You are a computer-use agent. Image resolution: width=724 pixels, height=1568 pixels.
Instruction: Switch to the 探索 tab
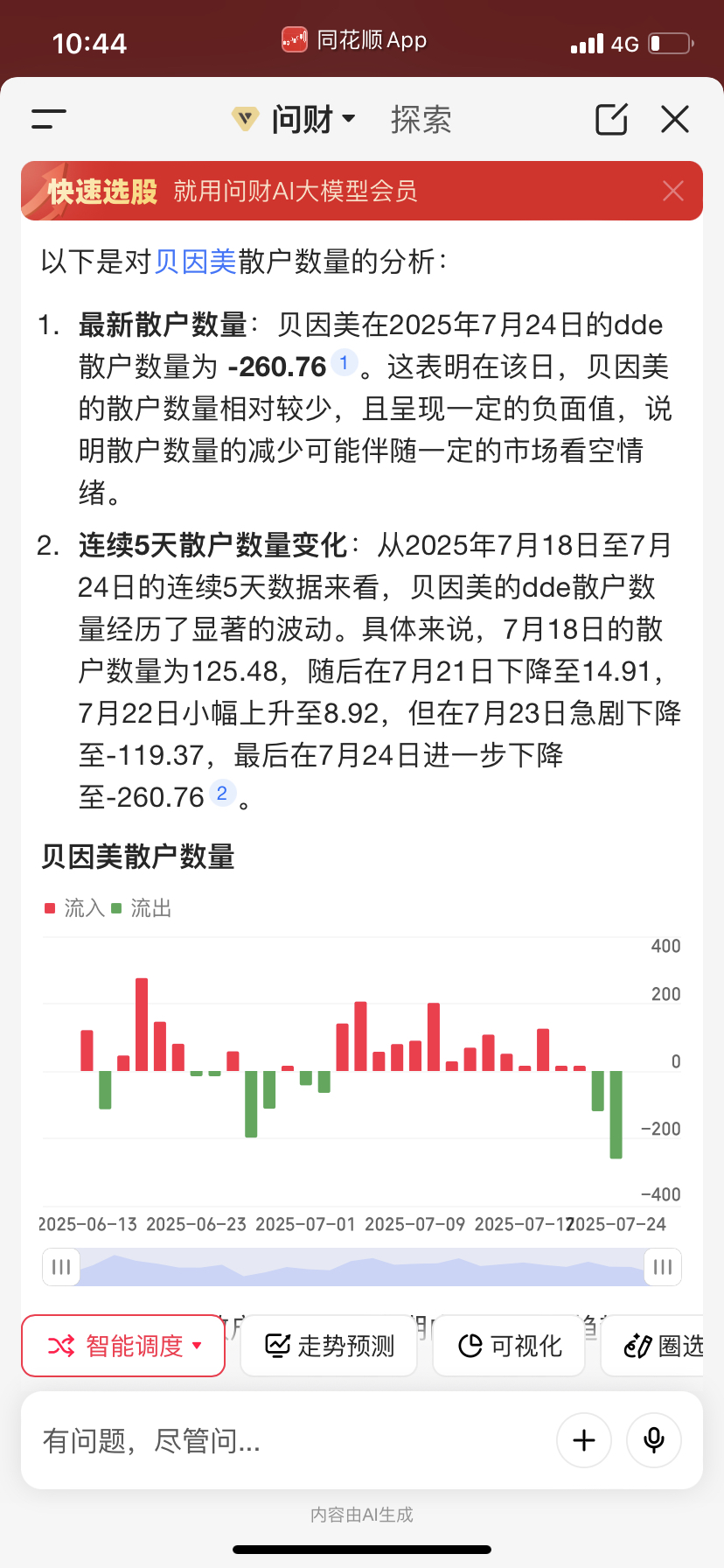tap(421, 119)
